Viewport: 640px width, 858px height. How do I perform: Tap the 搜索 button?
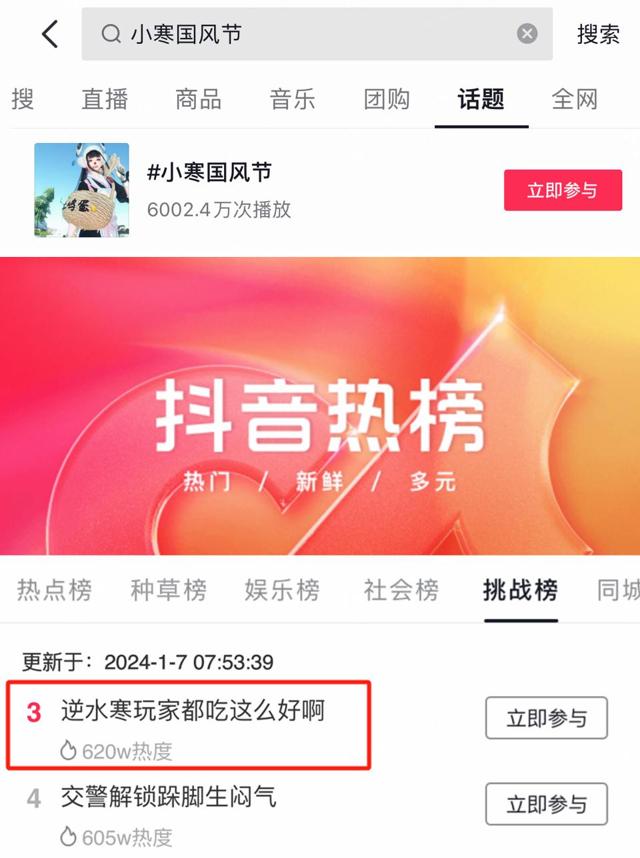pyautogui.click(x=598, y=34)
